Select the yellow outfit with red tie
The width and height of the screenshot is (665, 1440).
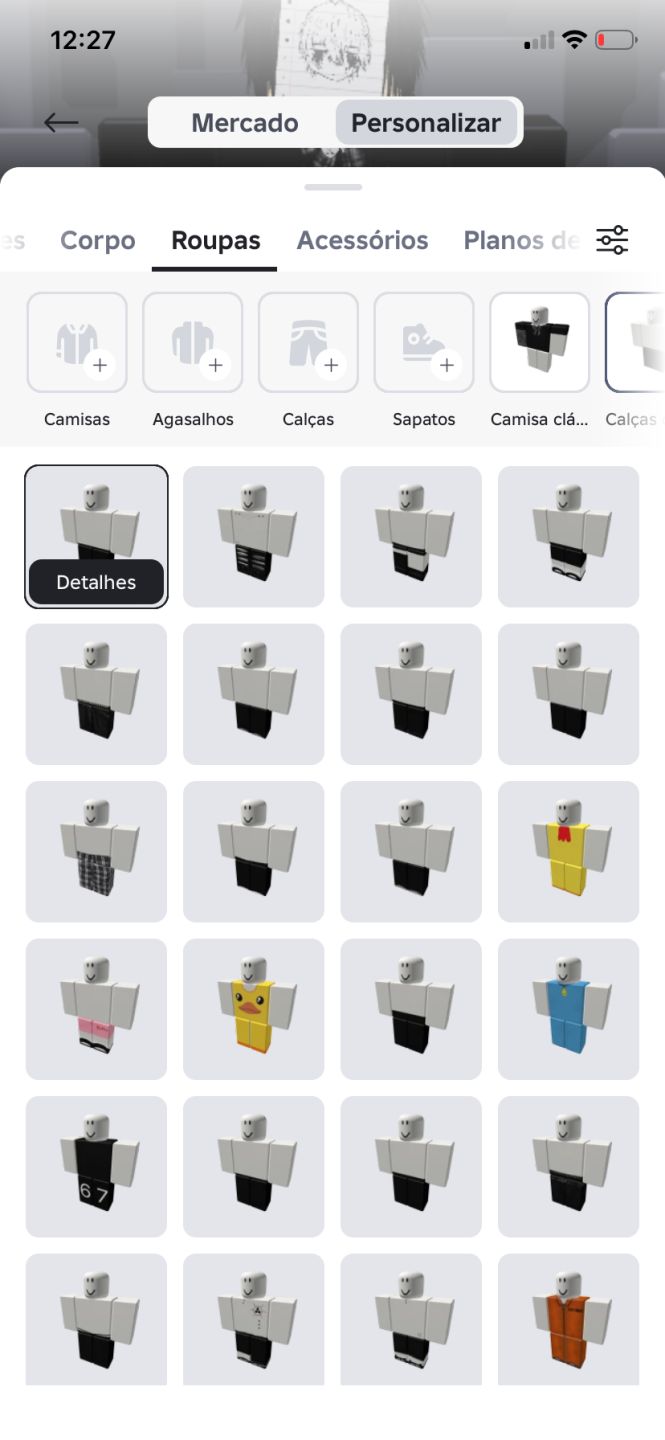568,851
